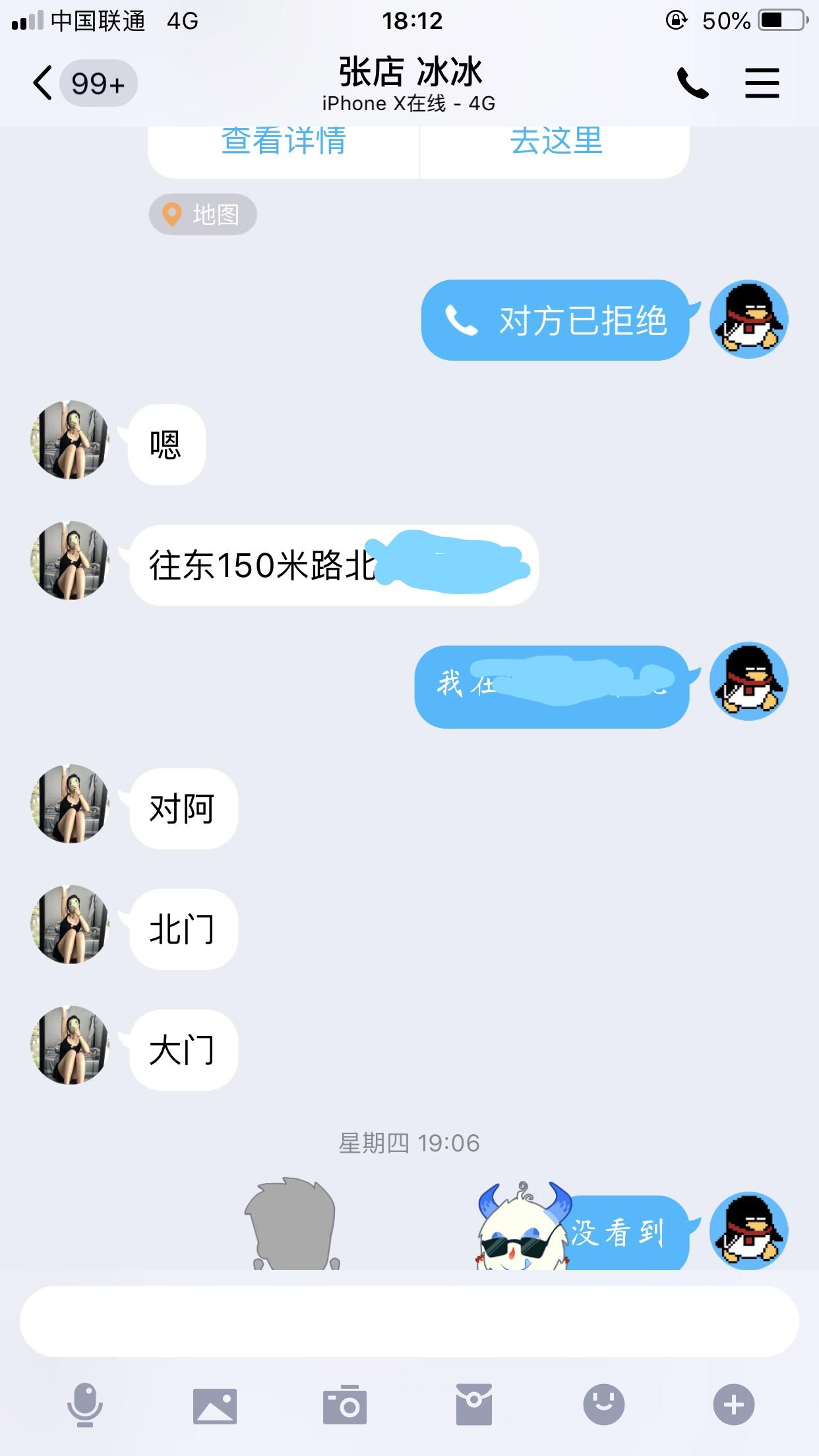
Task: Open the 地图 chip
Action: click(202, 214)
